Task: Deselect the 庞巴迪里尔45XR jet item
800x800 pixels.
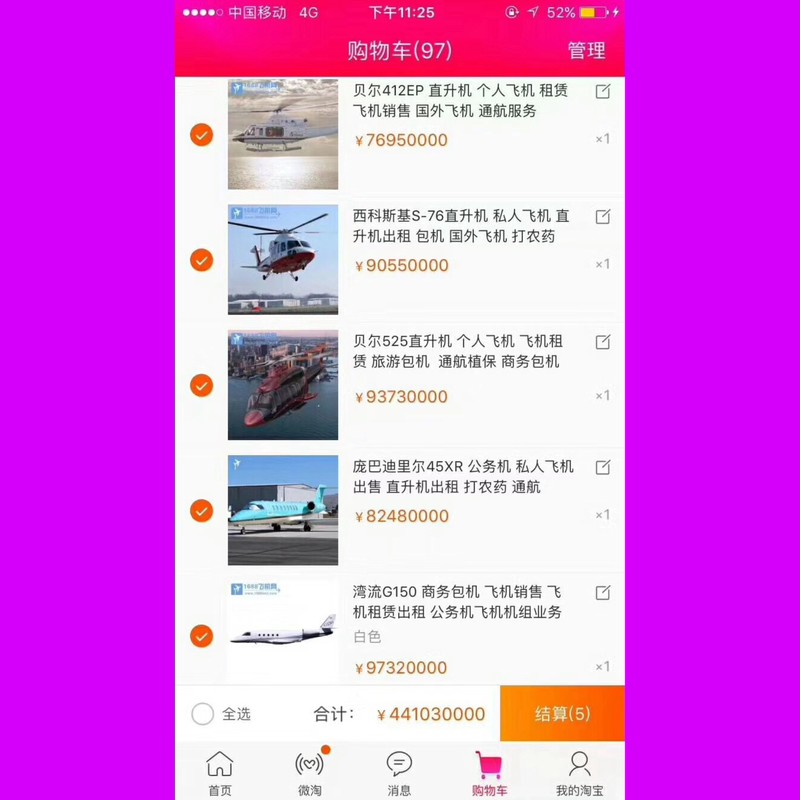Action: click(x=202, y=511)
